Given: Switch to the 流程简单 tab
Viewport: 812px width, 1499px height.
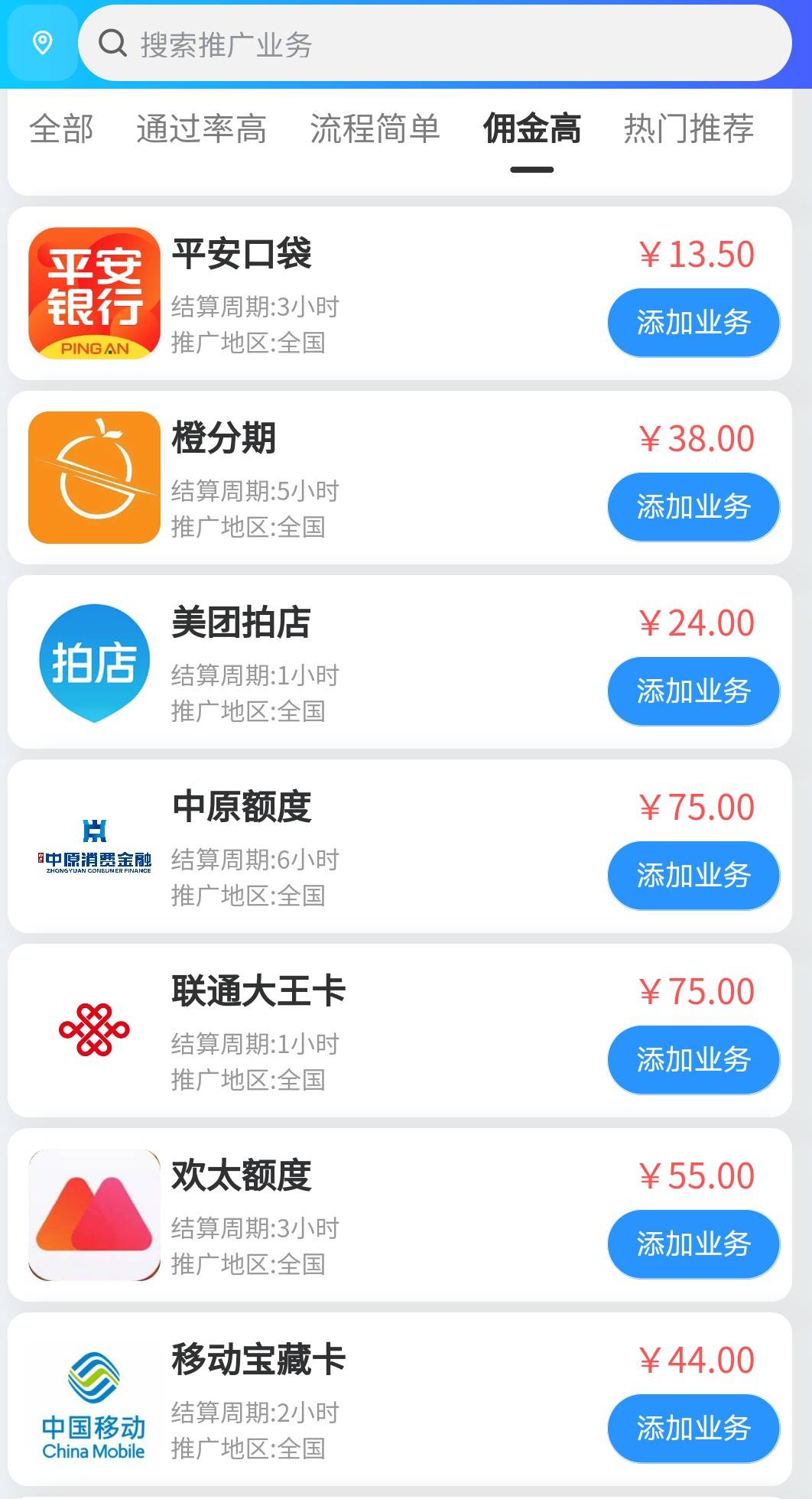Looking at the screenshot, I should pos(375,128).
